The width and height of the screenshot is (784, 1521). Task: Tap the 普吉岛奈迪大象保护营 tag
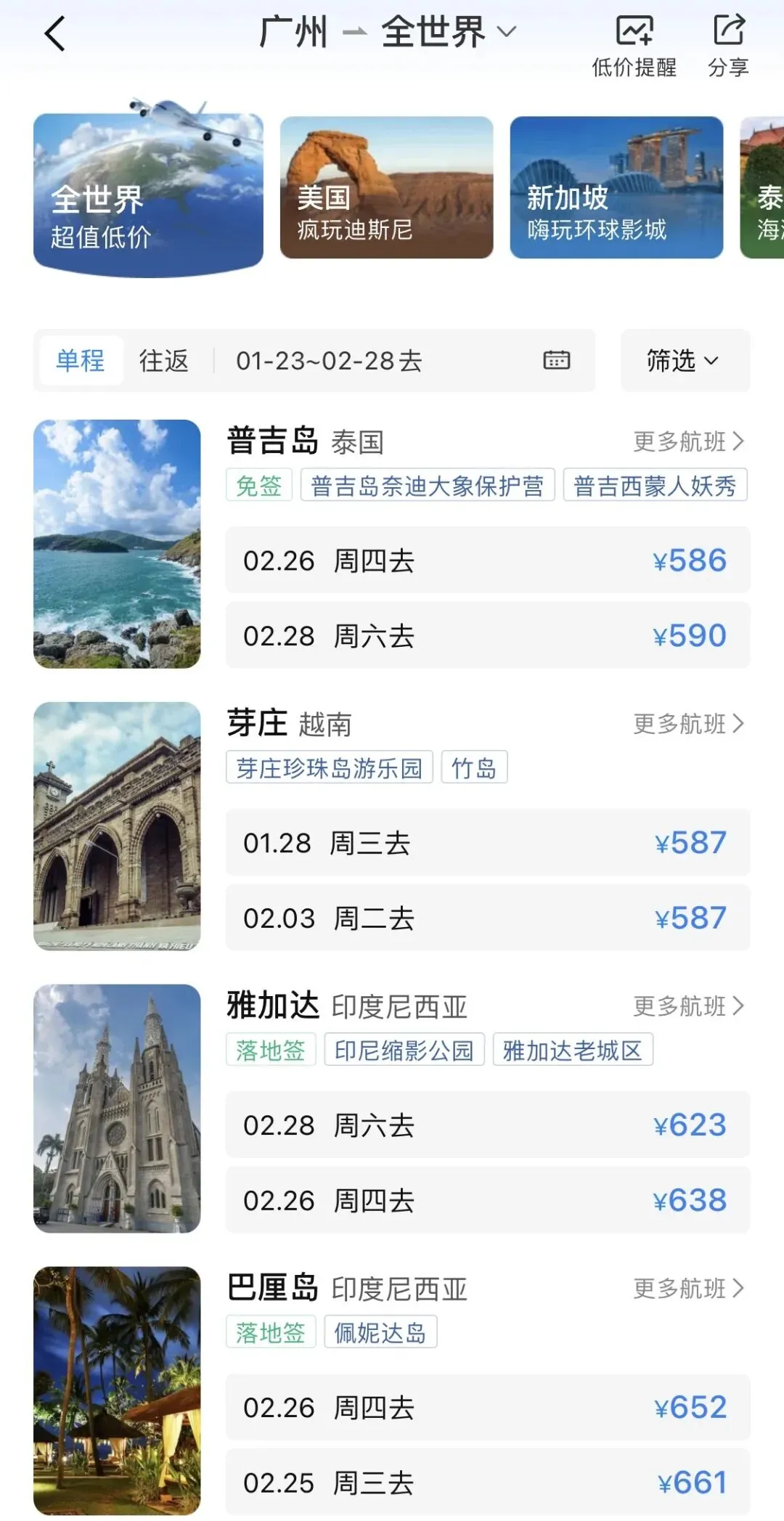(x=427, y=486)
